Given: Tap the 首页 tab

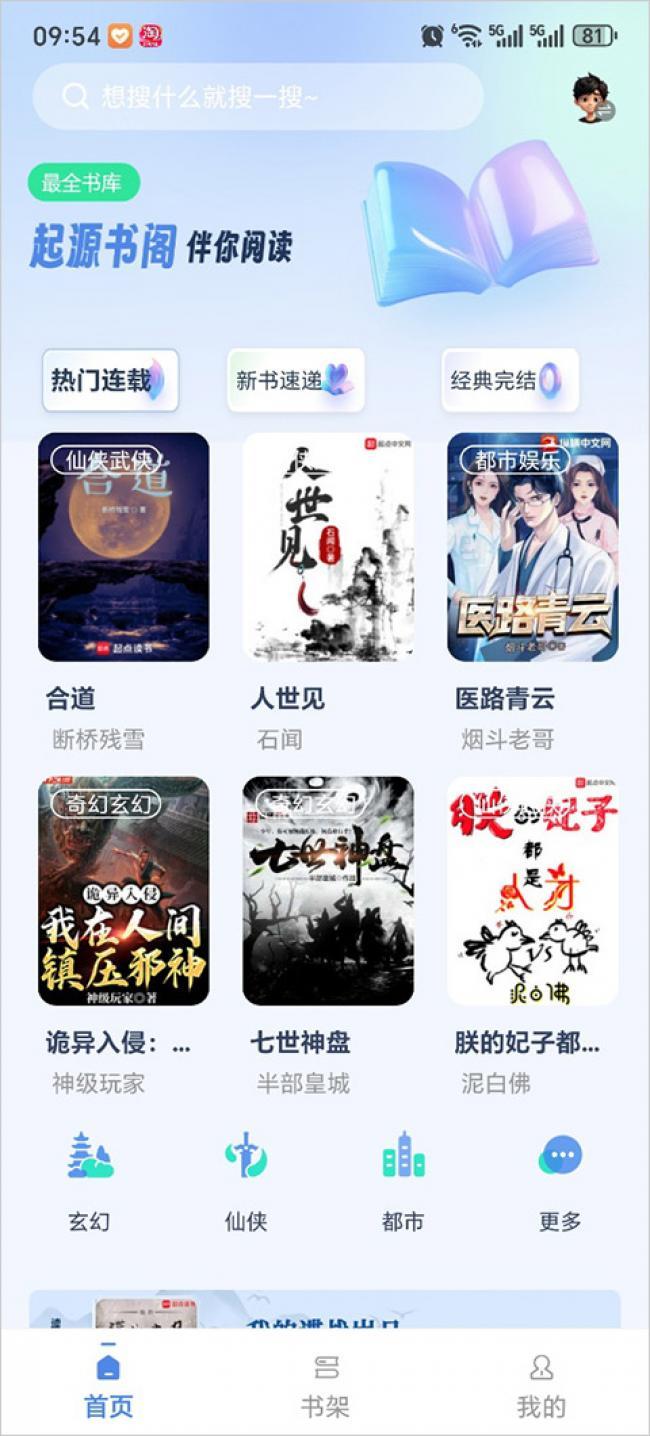Looking at the screenshot, I should [x=108, y=1385].
